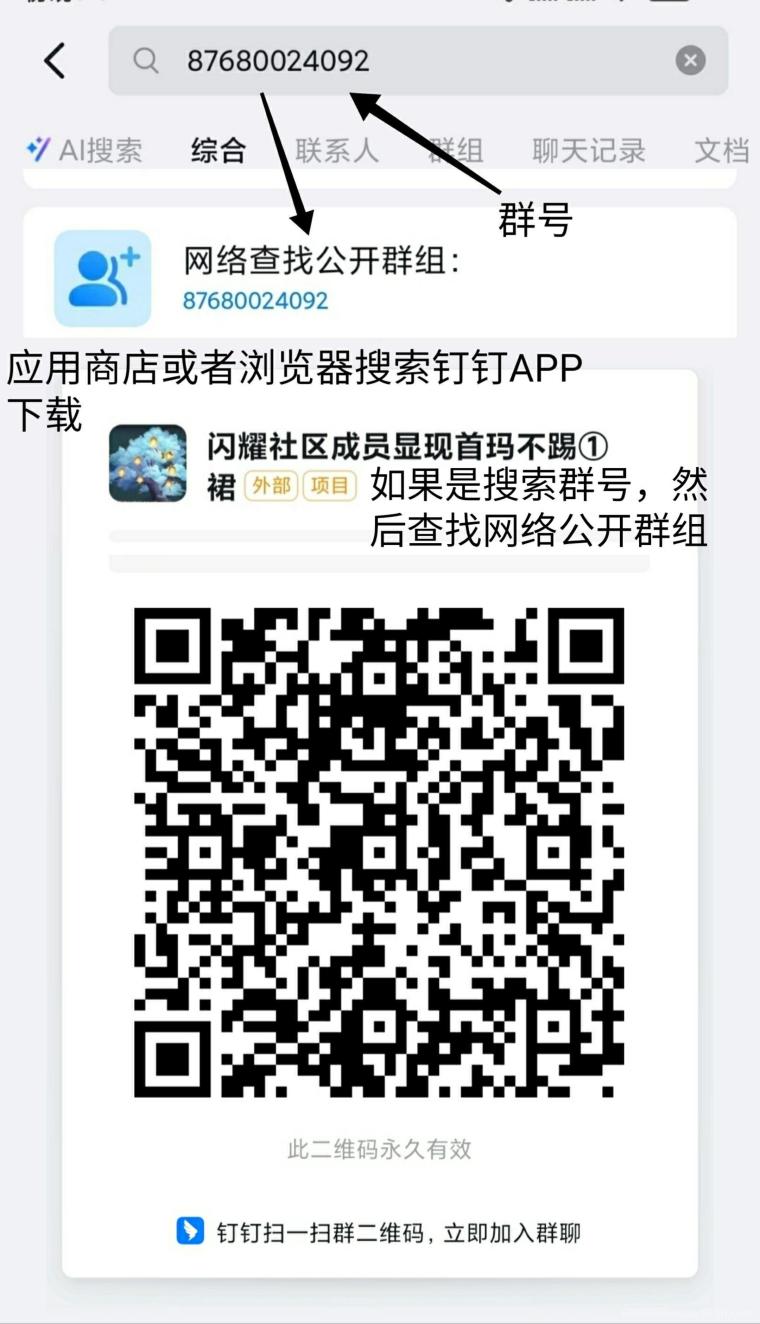Tap the back arrow to leave search
Viewport: 760px width, 1324px height.
pos(54,61)
